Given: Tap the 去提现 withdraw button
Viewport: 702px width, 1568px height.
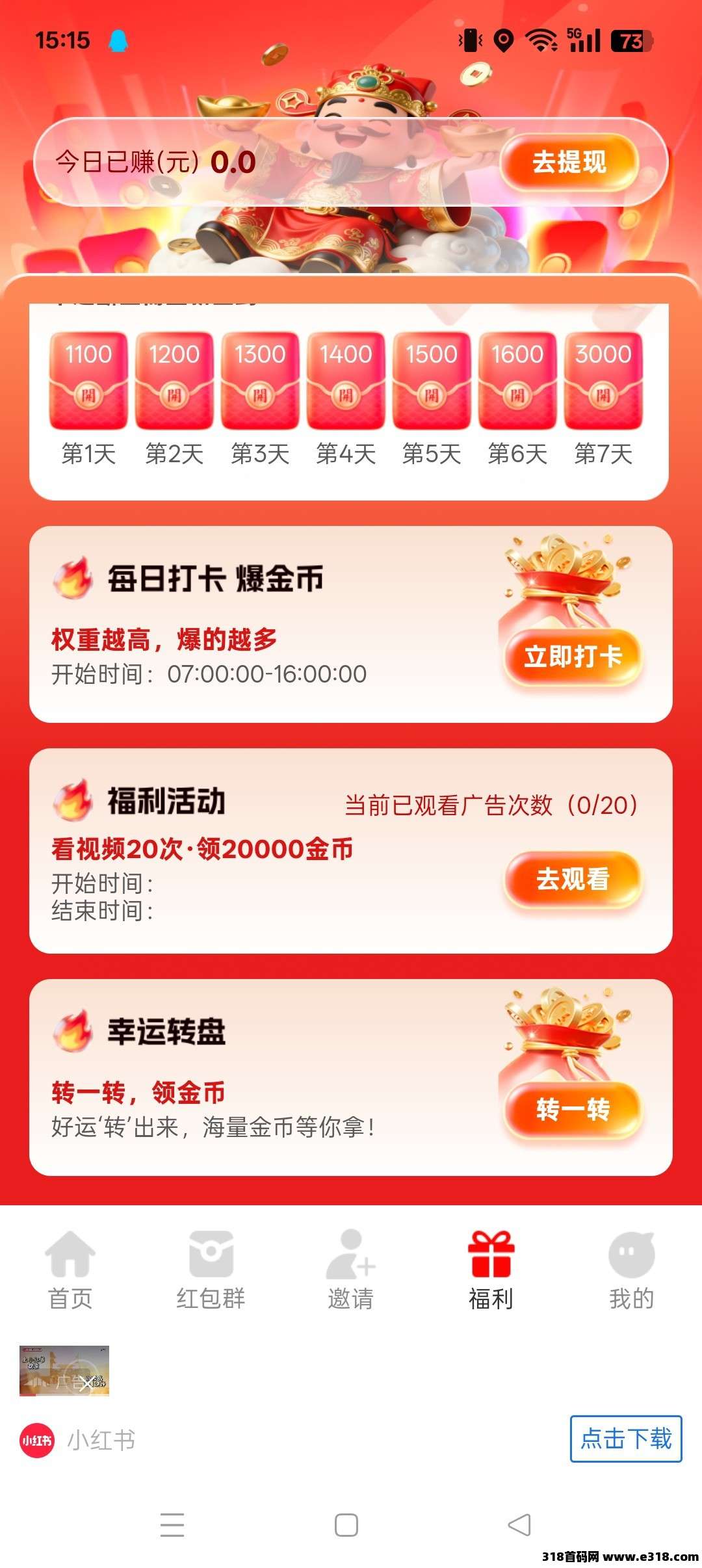Looking at the screenshot, I should (569, 162).
